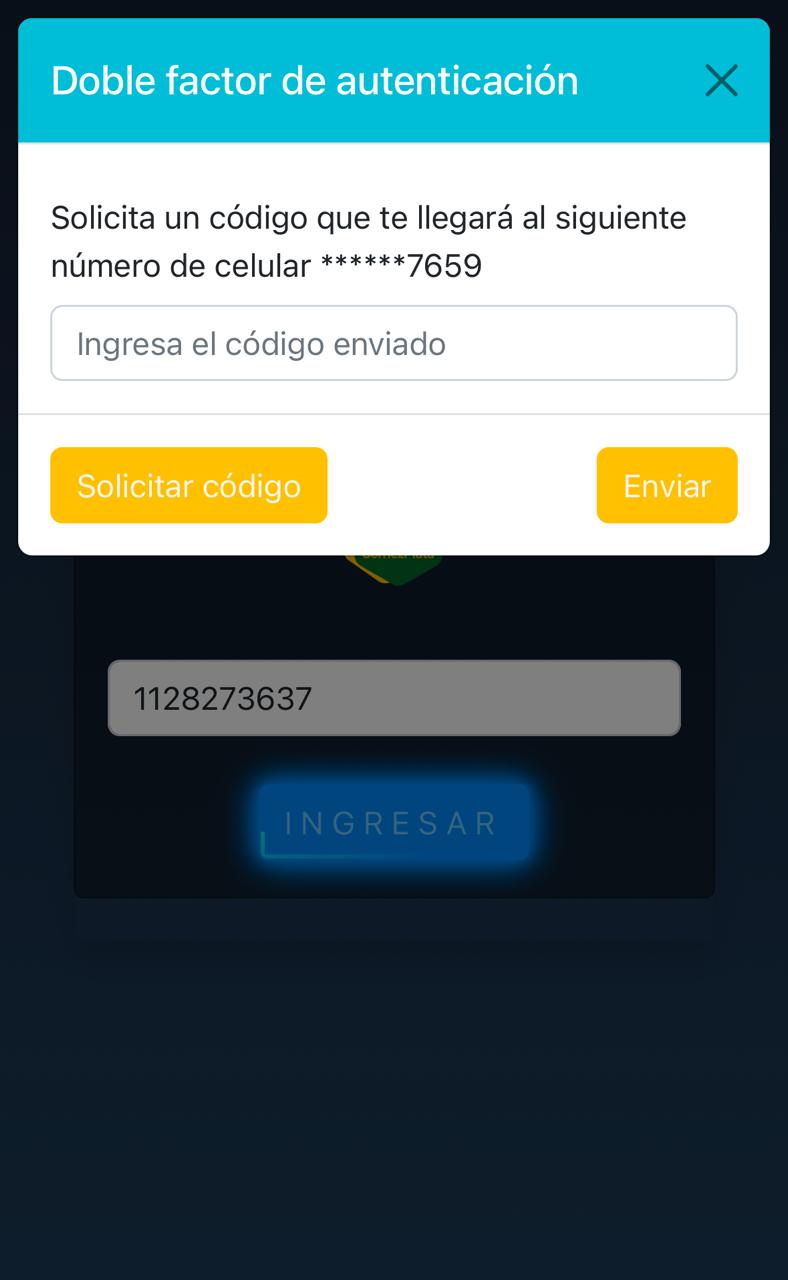Tap the Solicitar código button
Screen dimensions: 788x1280
[x=189, y=485]
